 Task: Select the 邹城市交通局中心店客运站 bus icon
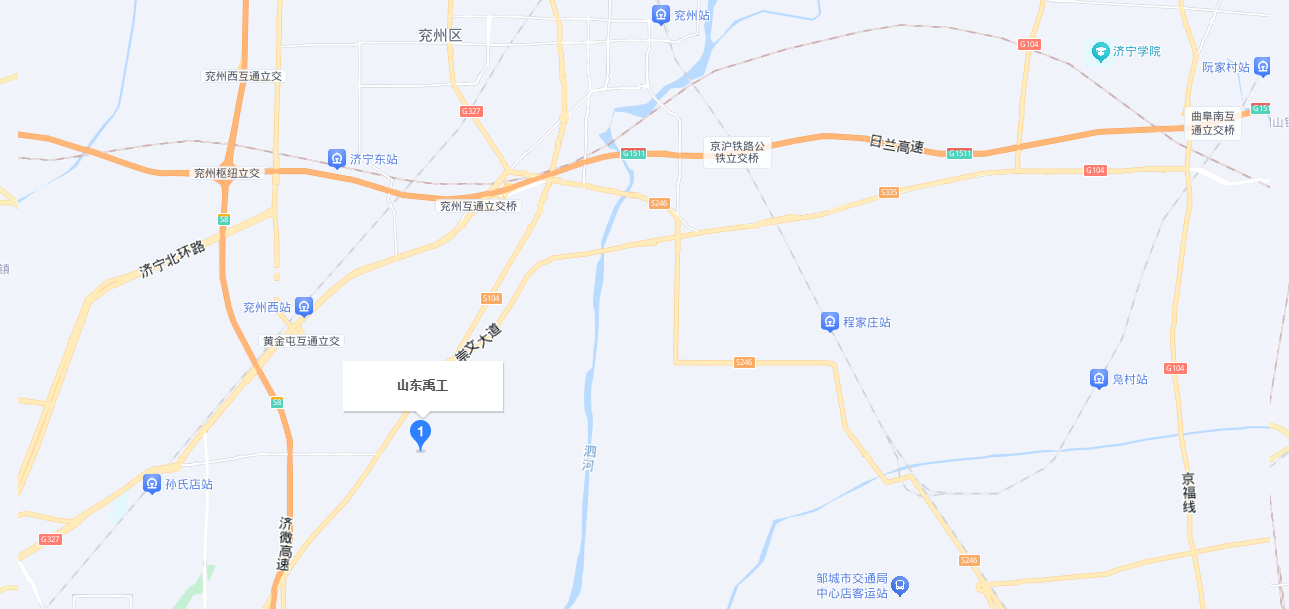pos(900,585)
